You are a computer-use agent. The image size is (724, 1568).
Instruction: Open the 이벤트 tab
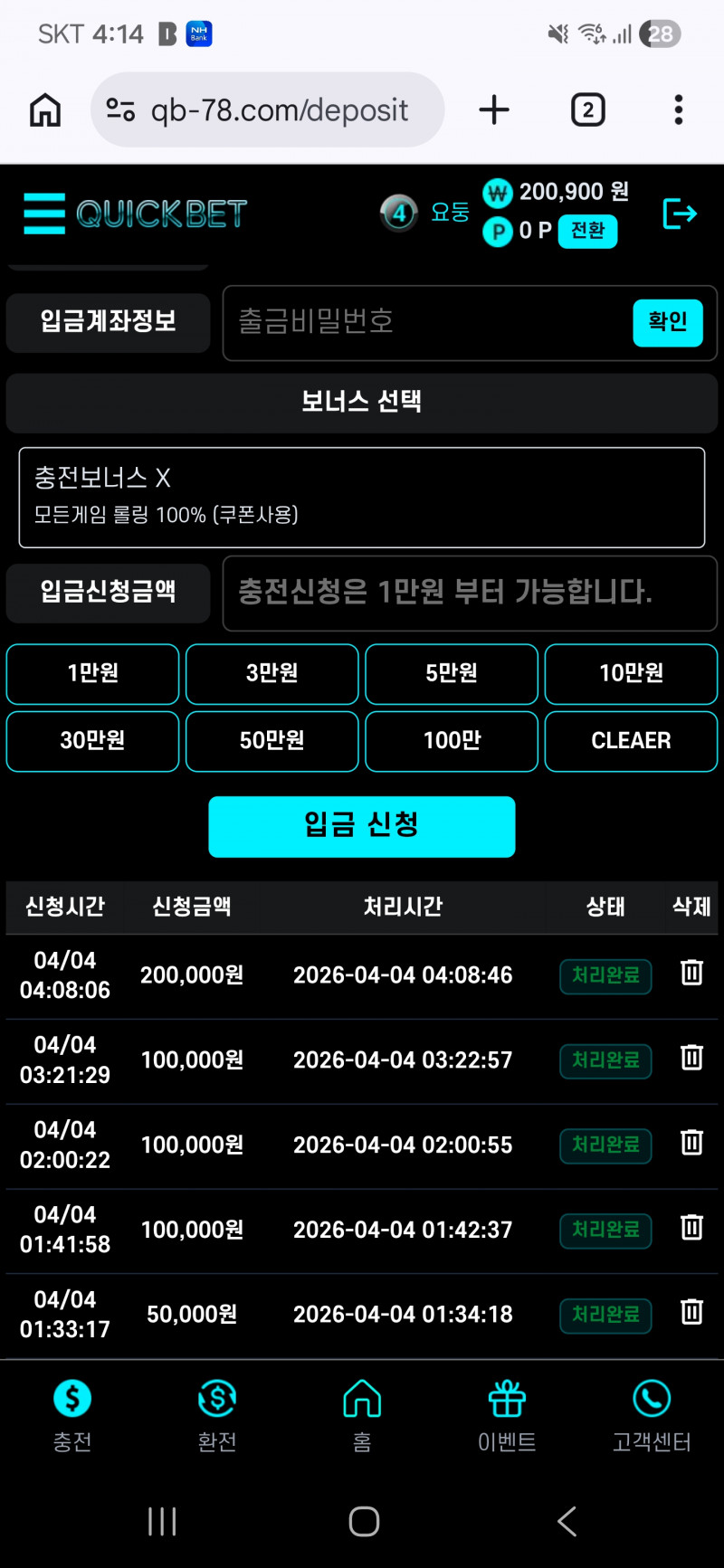(507, 1414)
